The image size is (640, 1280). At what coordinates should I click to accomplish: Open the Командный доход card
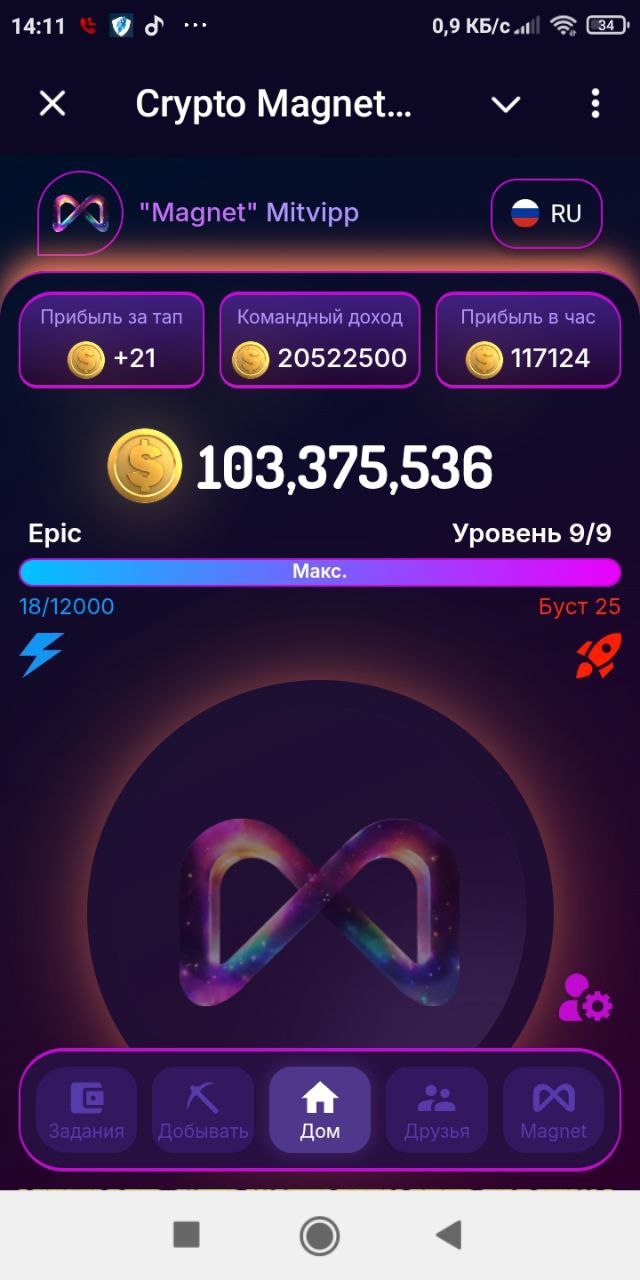tap(320, 340)
